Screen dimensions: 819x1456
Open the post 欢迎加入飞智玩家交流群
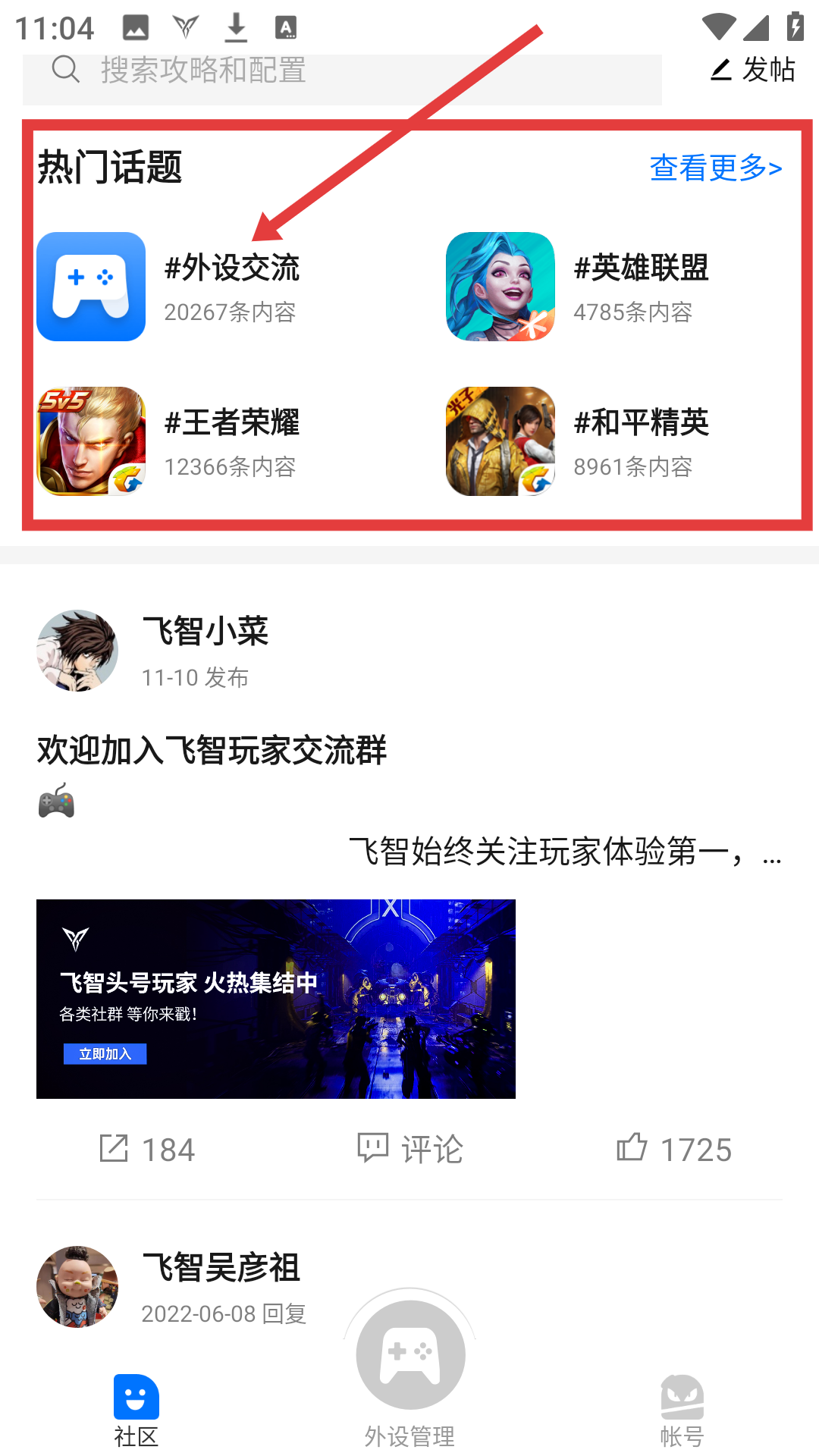(x=212, y=751)
